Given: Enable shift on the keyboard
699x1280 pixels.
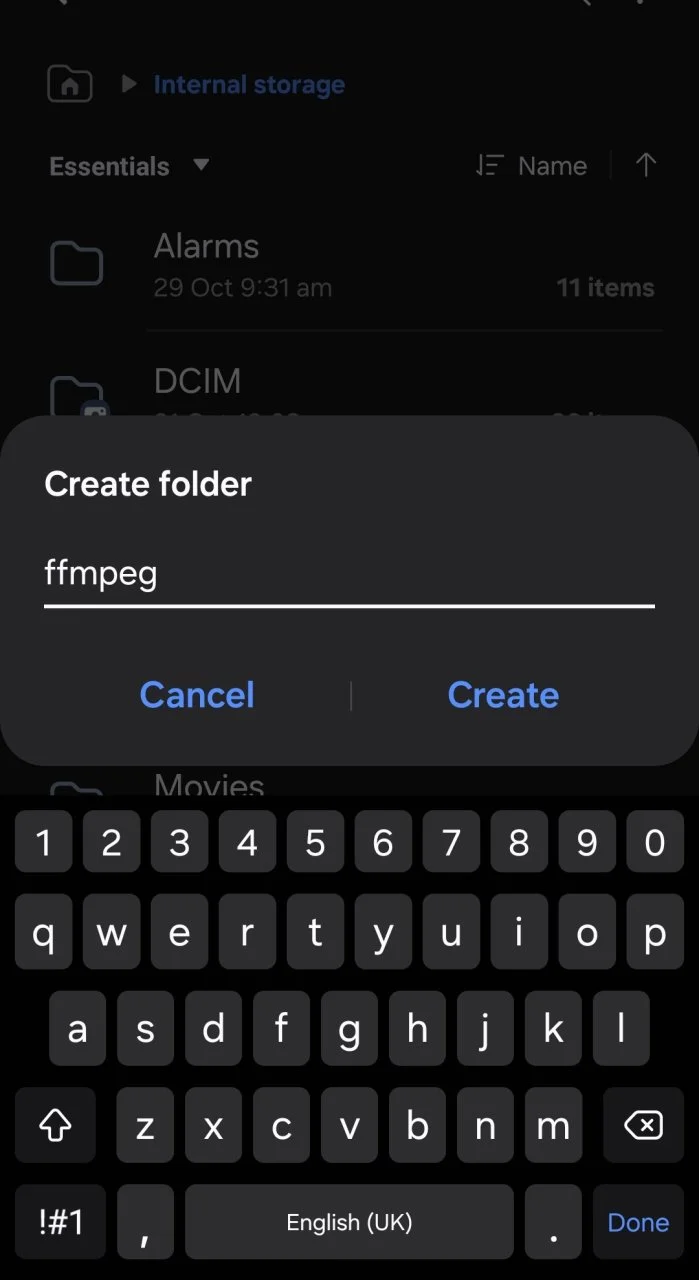Looking at the screenshot, I should (56, 1127).
